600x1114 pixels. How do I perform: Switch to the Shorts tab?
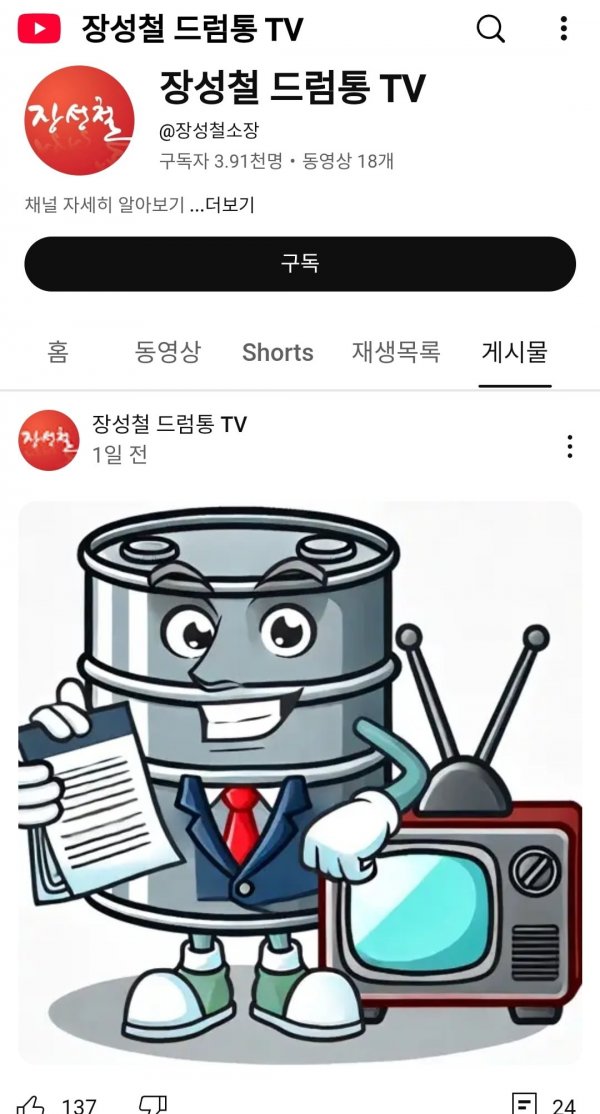pyautogui.click(x=277, y=352)
